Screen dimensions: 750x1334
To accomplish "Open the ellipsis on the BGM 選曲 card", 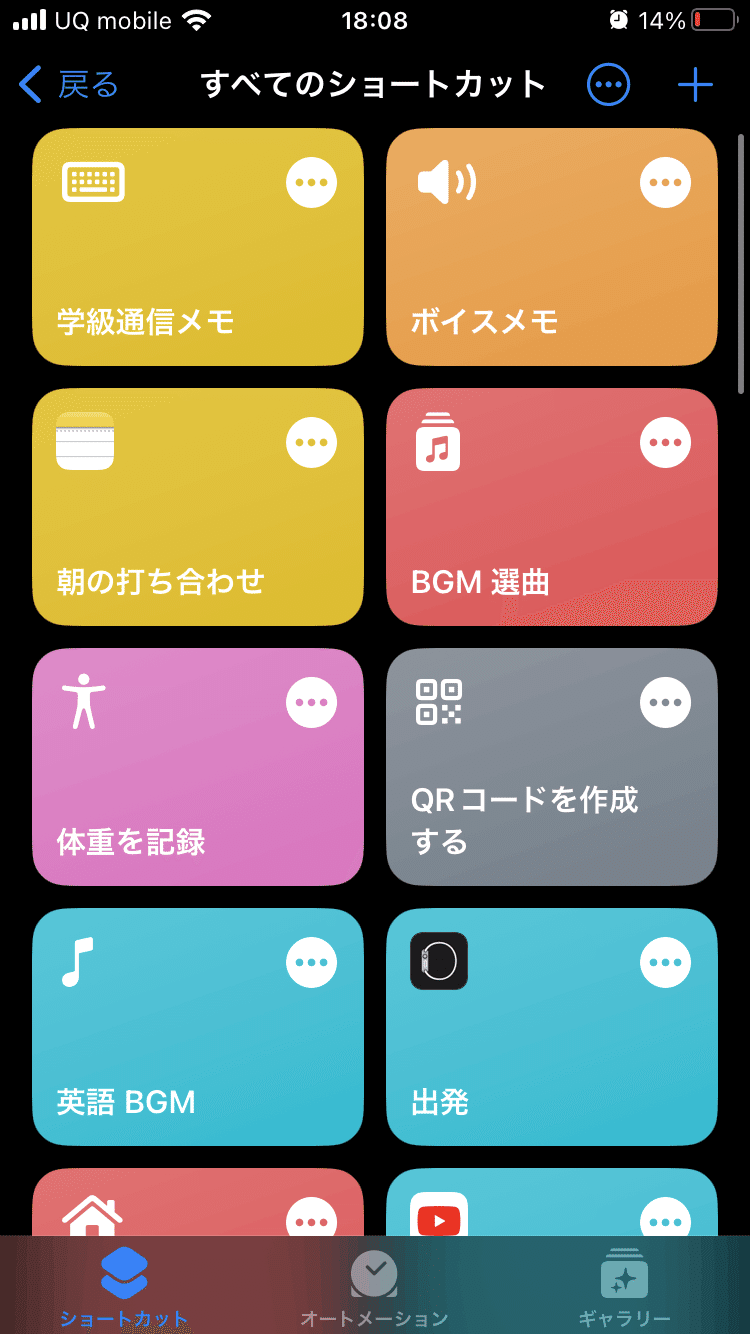I will coord(666,443).
